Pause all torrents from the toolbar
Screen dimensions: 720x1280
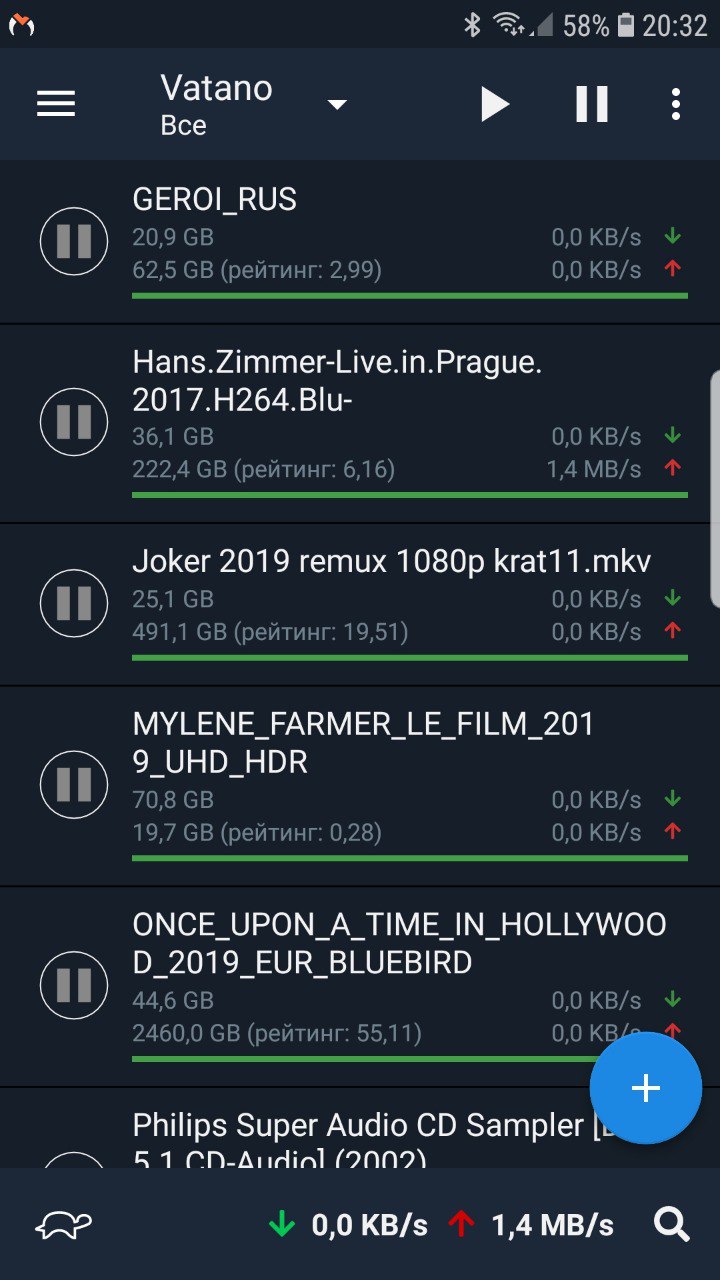pyautogui.click(x=592, y=104)
